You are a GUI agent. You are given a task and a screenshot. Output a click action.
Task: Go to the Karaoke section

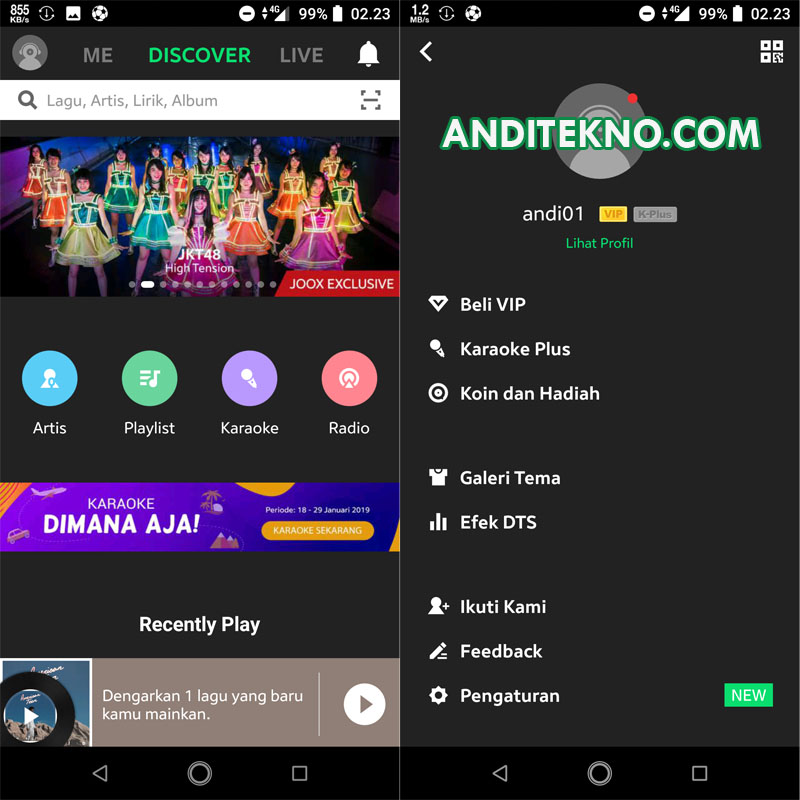pos(249,379)
